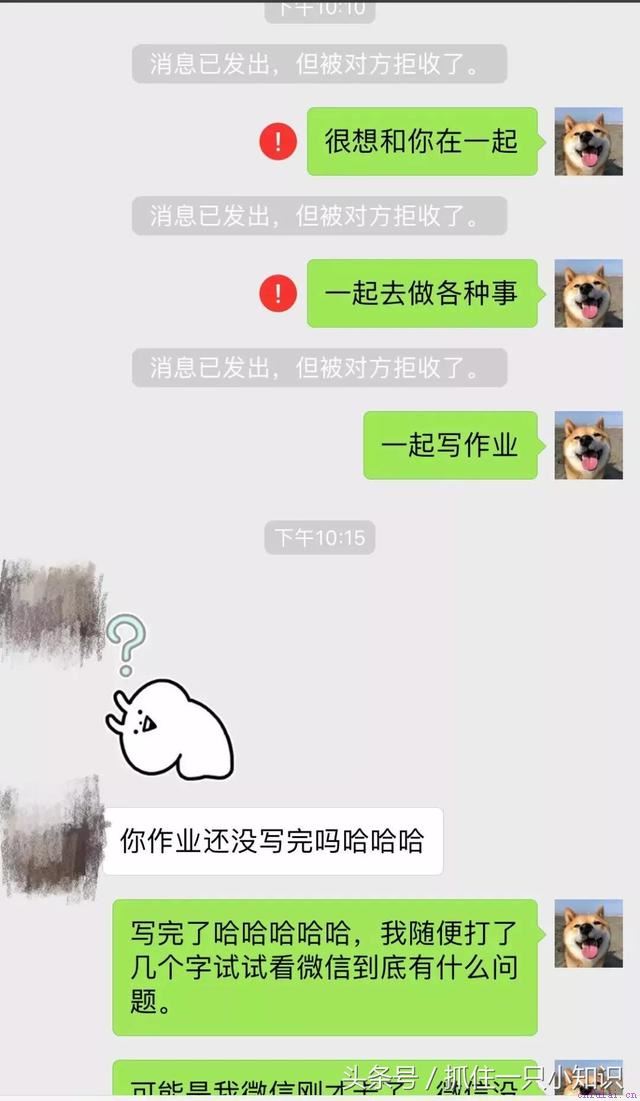
Task: Tap the red resend icon beside 一起去做各种事
Action: [x=277, y=293]
